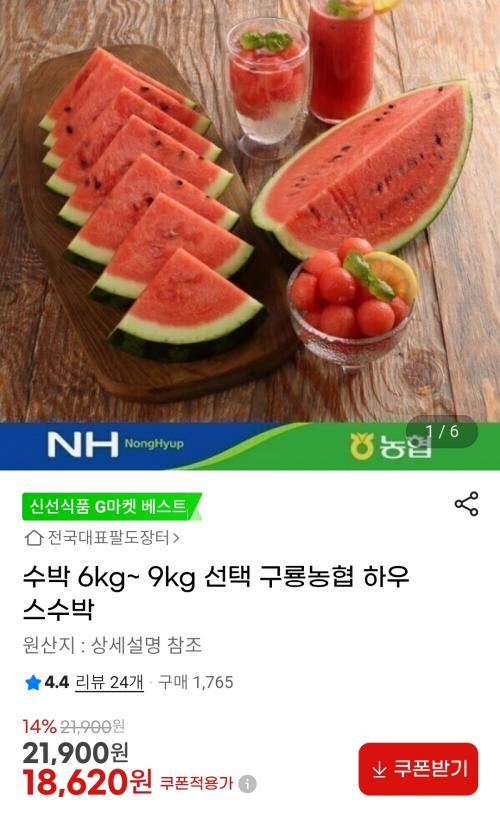Open the 전국대표팔도장터 store page
The image size is (500, 815).
[102, 537]
